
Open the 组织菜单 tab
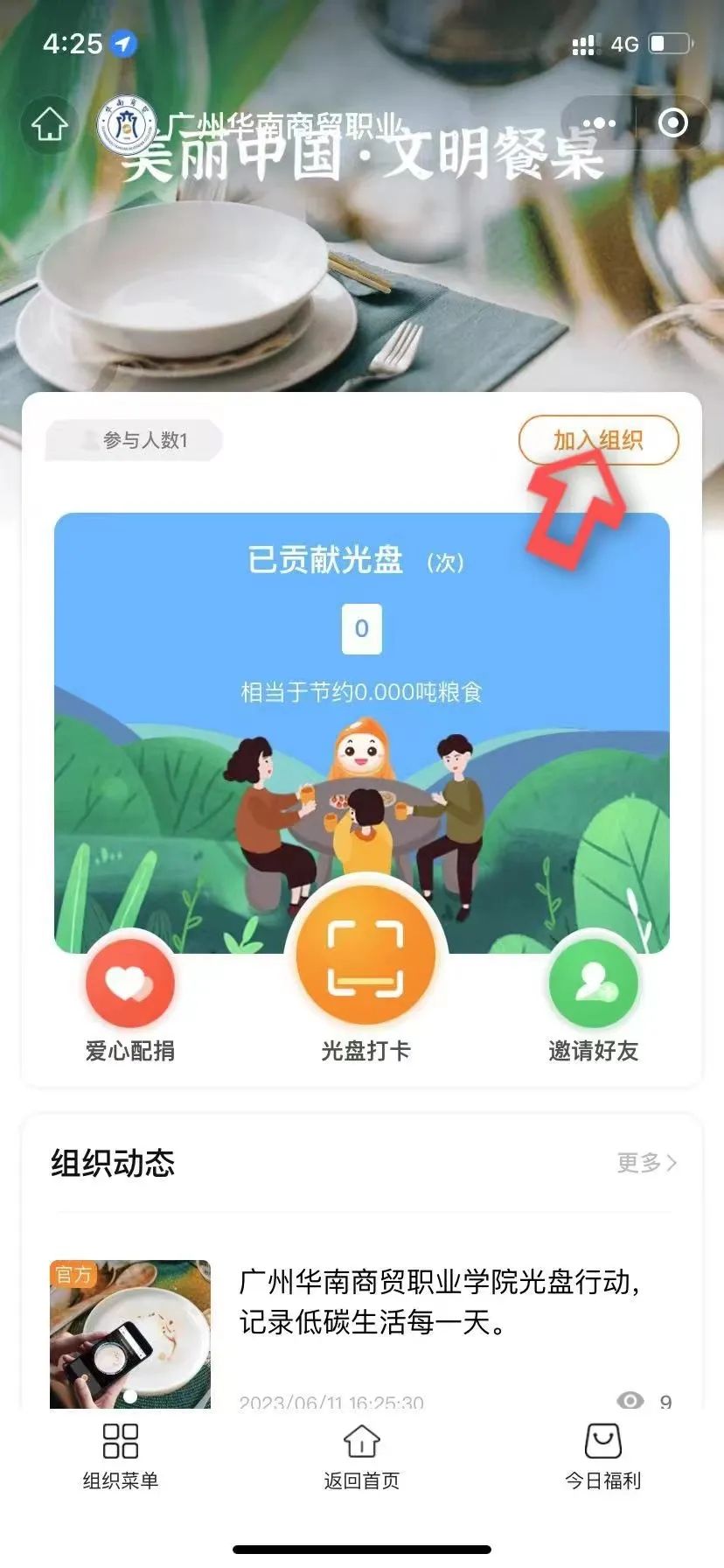click(121, 1456)
